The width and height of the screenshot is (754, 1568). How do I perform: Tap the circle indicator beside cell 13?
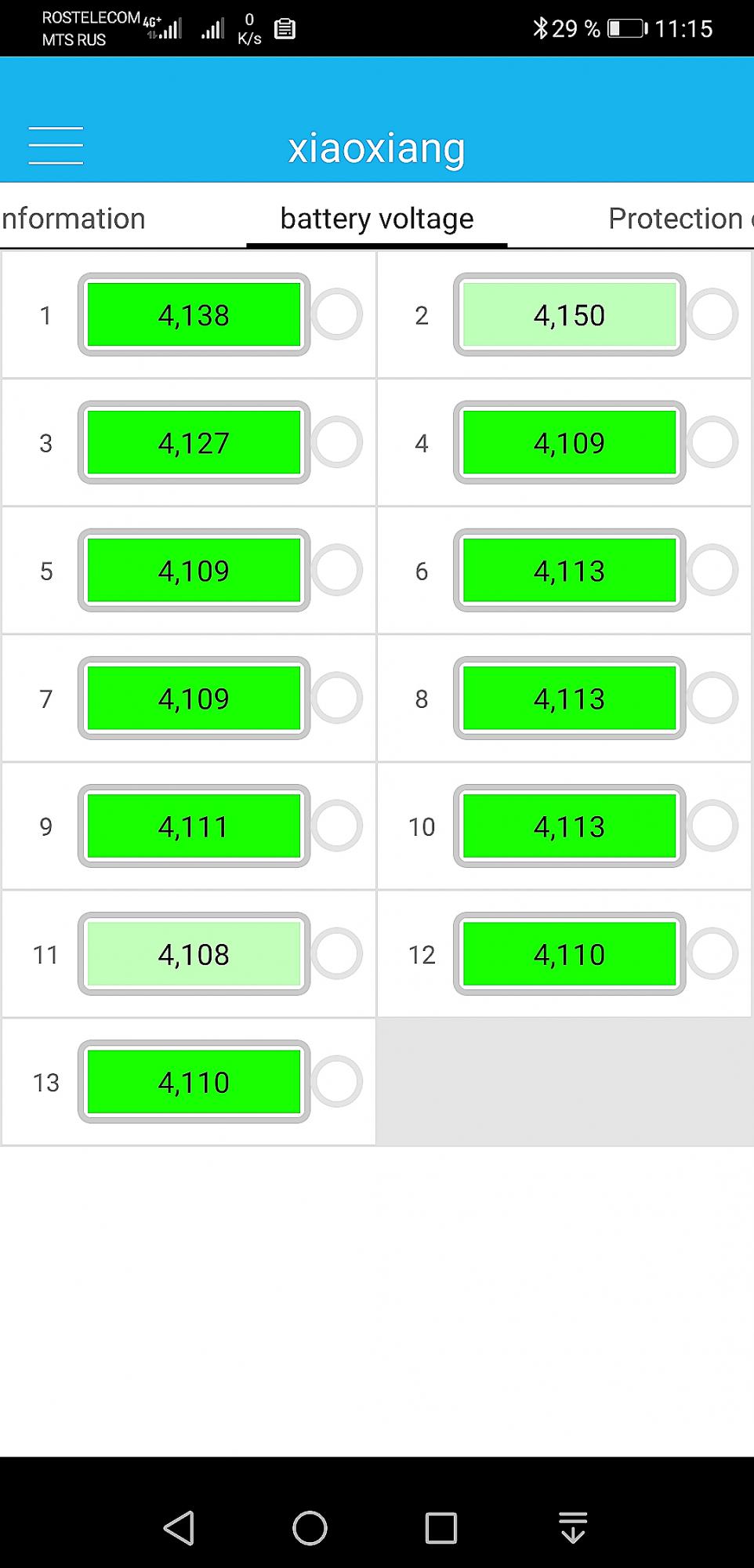[x=337, y=1081]
